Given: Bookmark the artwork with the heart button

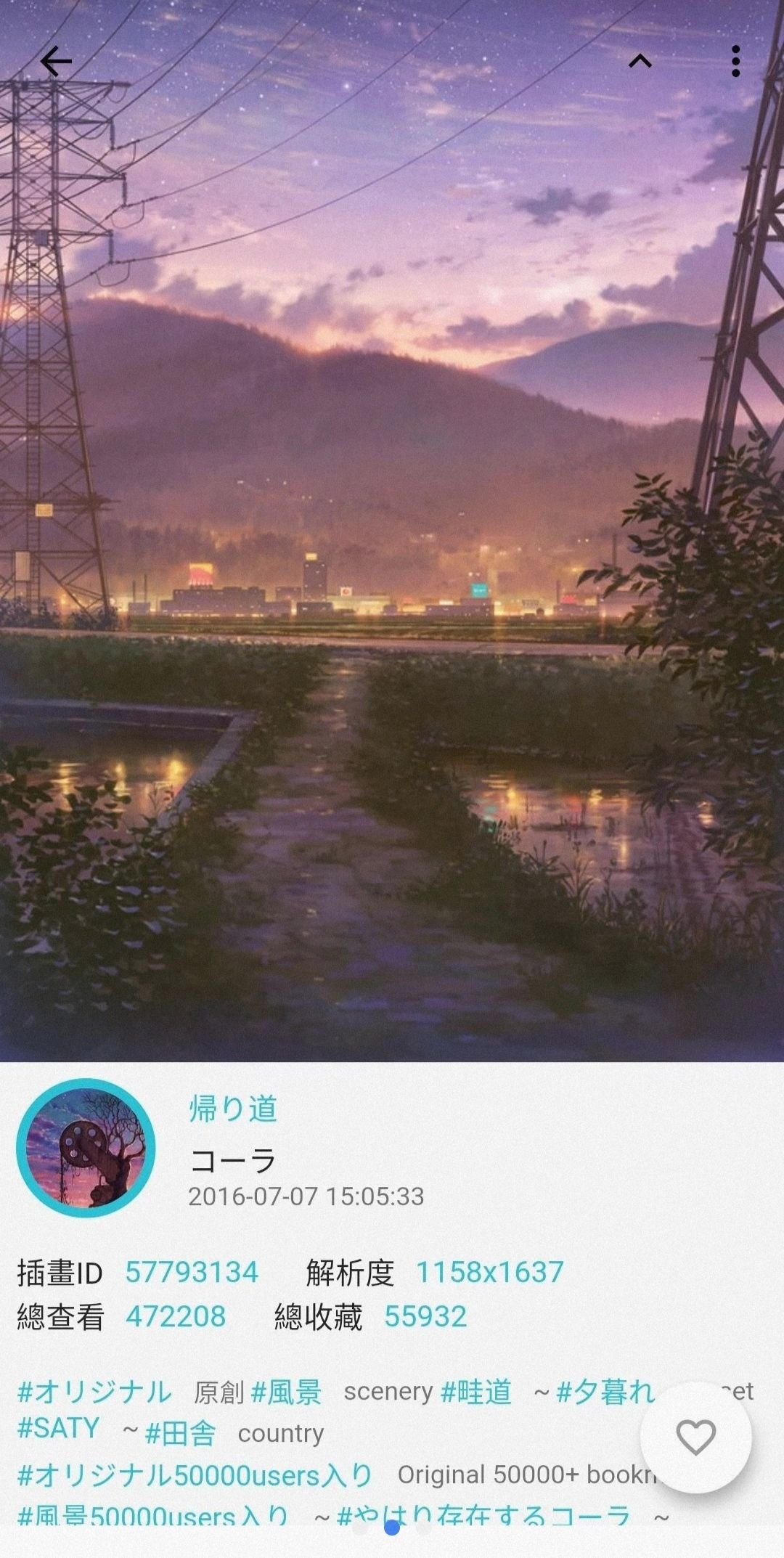Looking at the screenshot, I should click(695, 1437).
